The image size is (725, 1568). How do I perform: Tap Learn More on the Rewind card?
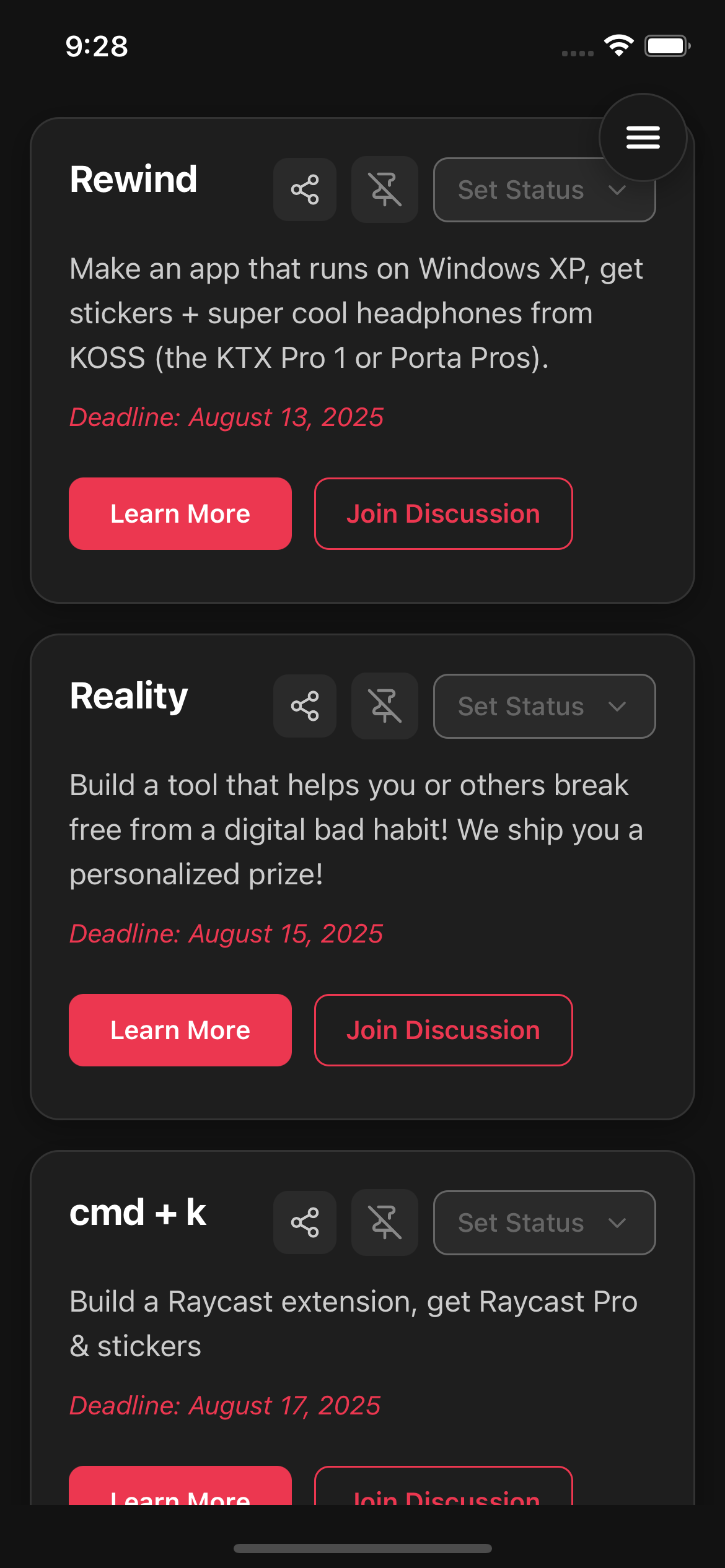(x=180, y=513)
